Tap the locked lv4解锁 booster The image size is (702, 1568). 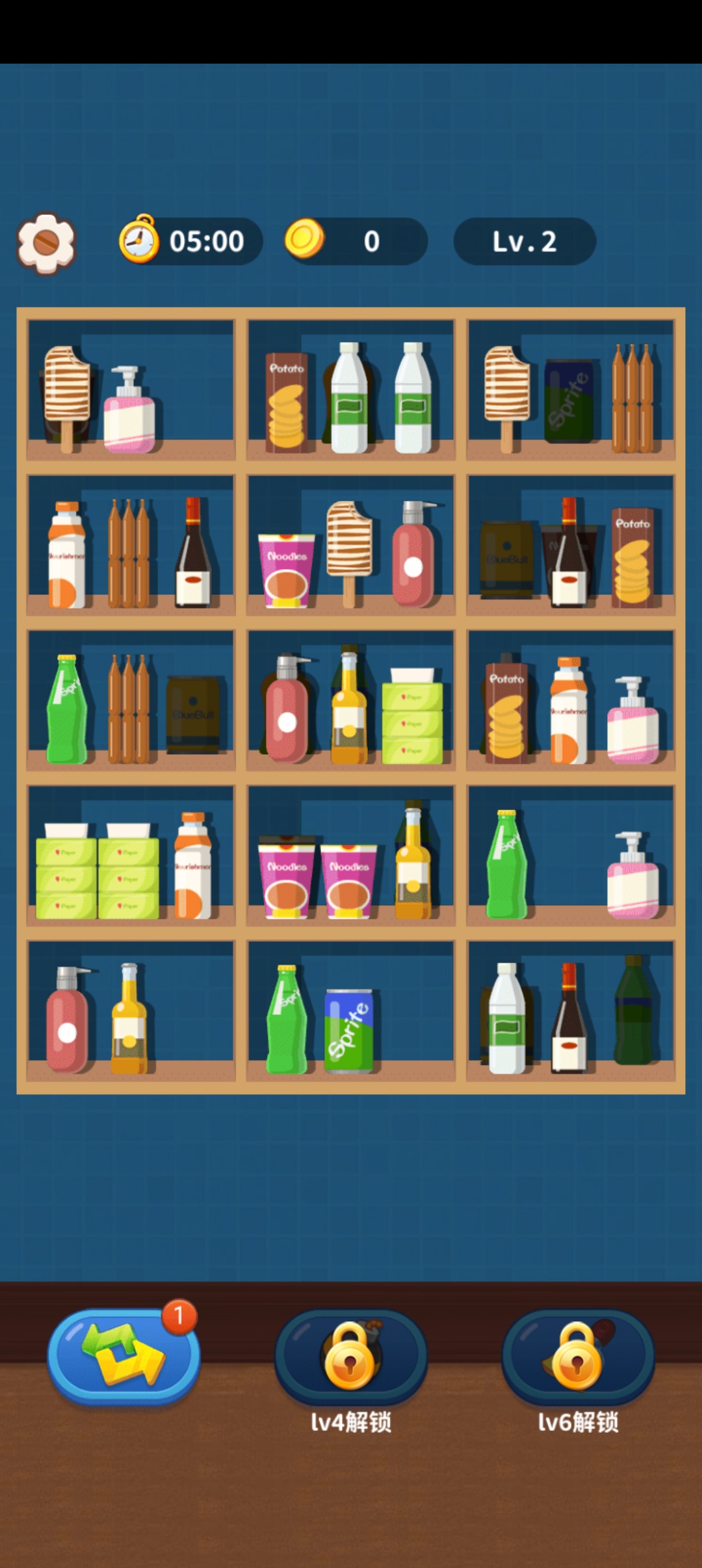coord(350,1355)
